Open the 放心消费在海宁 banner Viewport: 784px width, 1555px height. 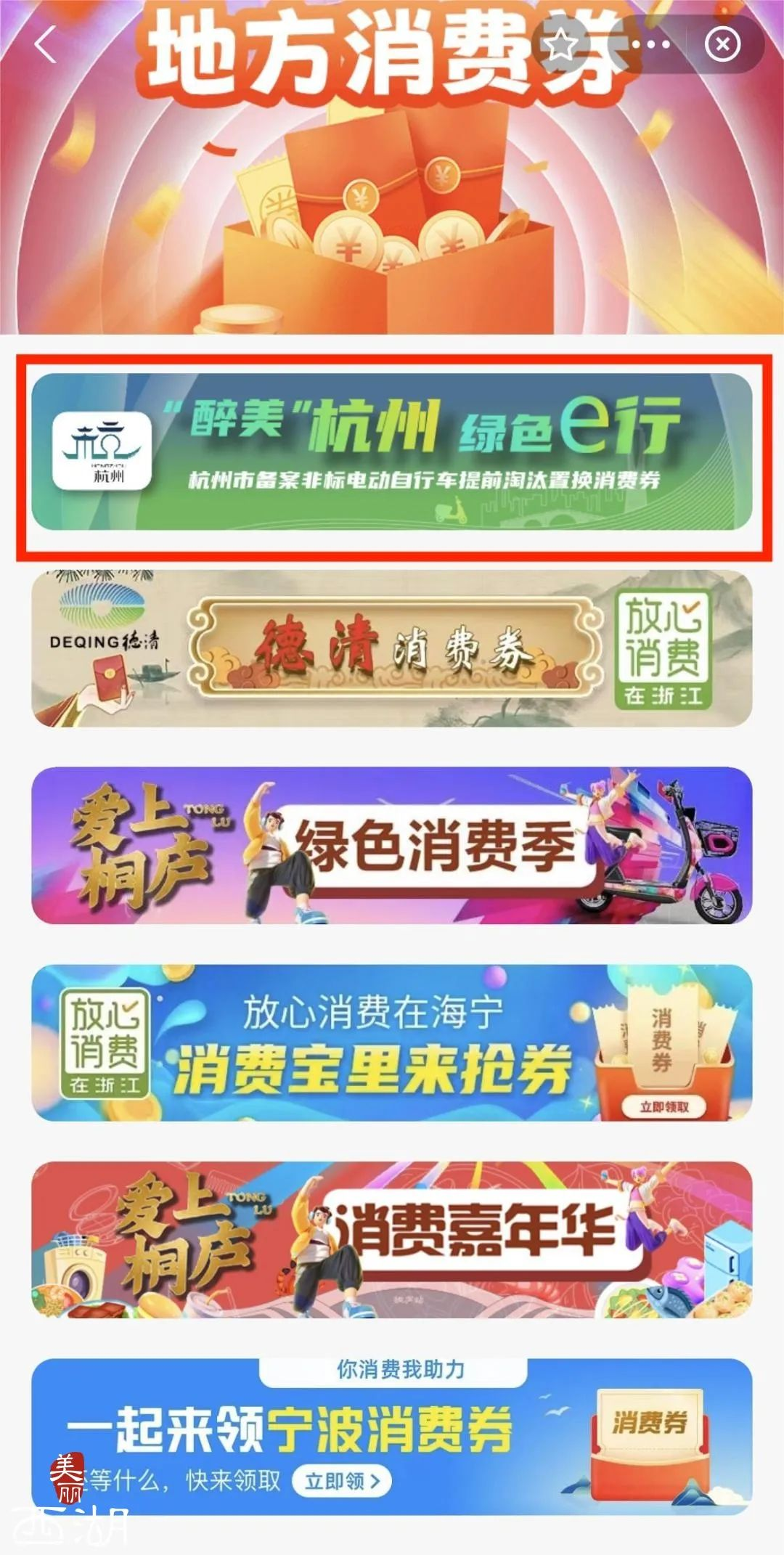tap(392, 1042)
